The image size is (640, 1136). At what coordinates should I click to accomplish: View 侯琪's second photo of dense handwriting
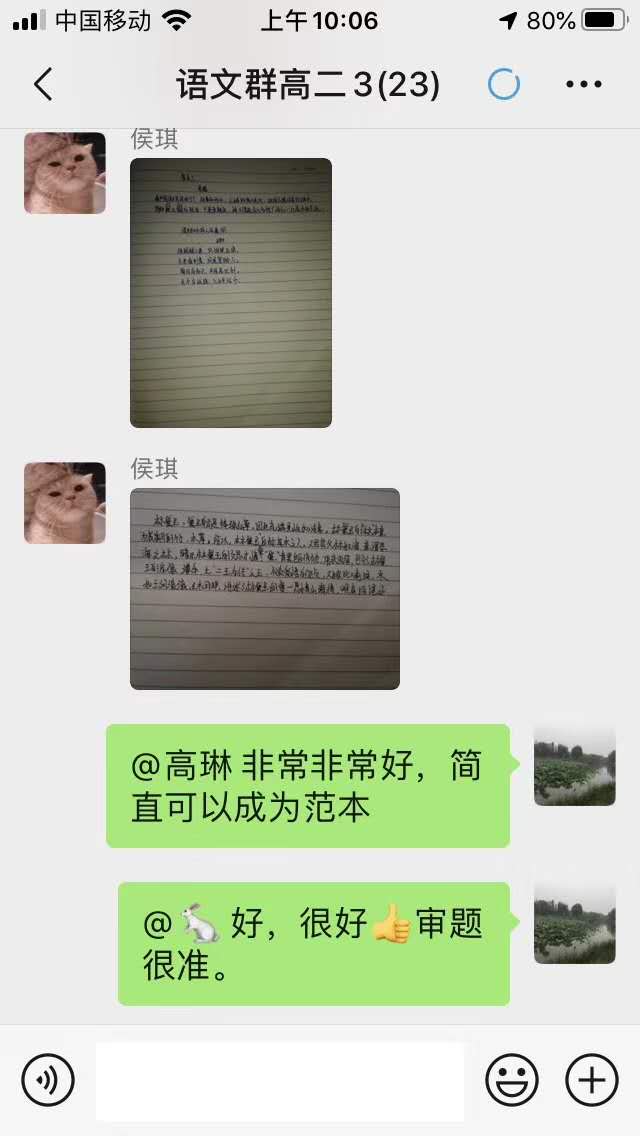click(265, 588)
